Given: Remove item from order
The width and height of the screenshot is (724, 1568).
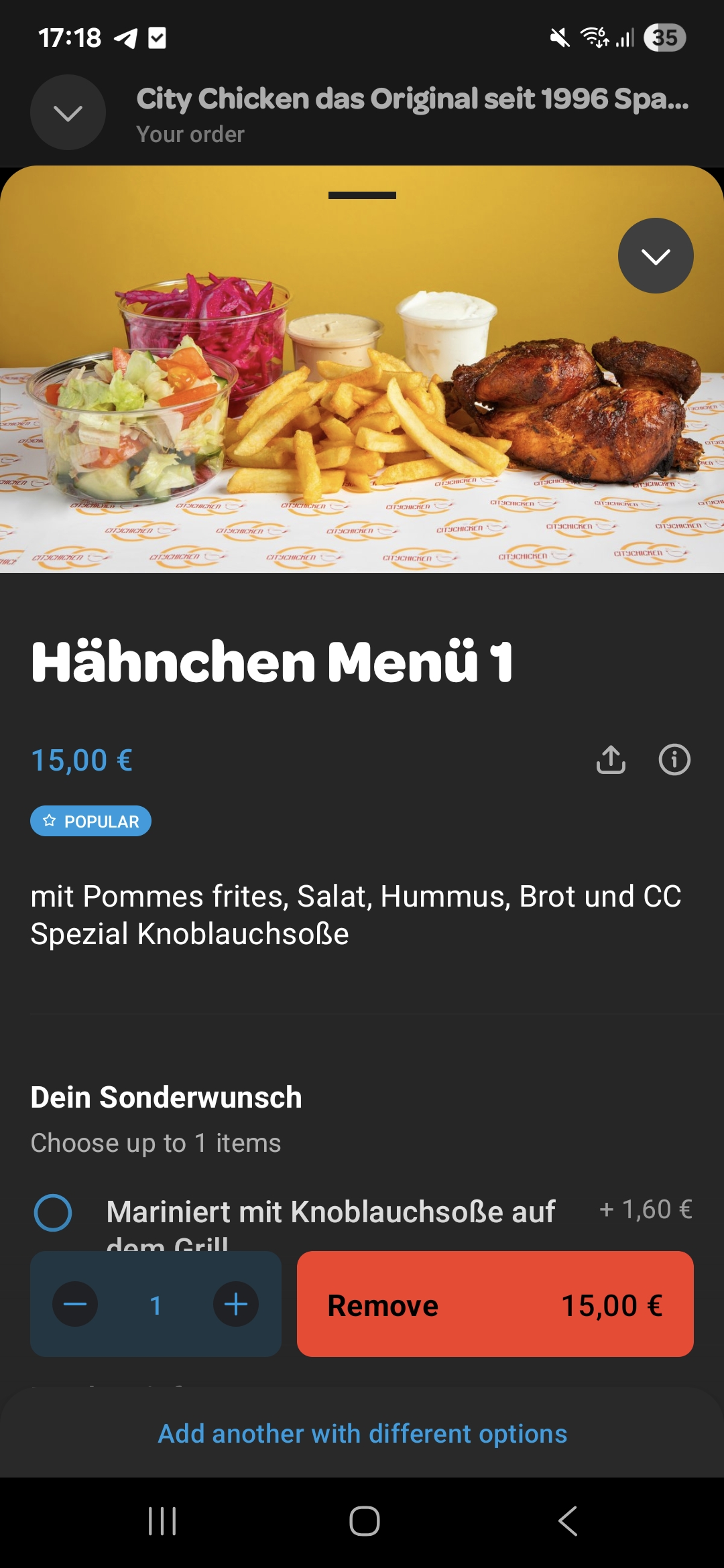Looking at the screenshot, I should 495,1304.
